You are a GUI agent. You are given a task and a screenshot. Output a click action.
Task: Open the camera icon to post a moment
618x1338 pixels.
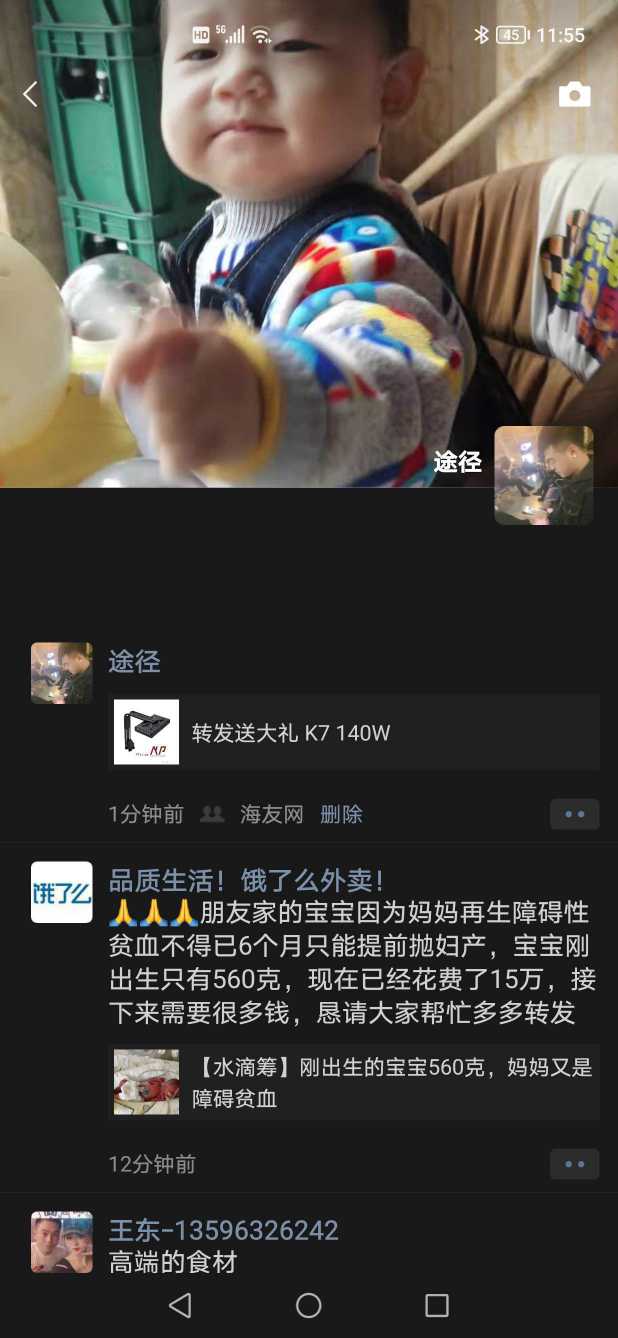coord(574,95)
